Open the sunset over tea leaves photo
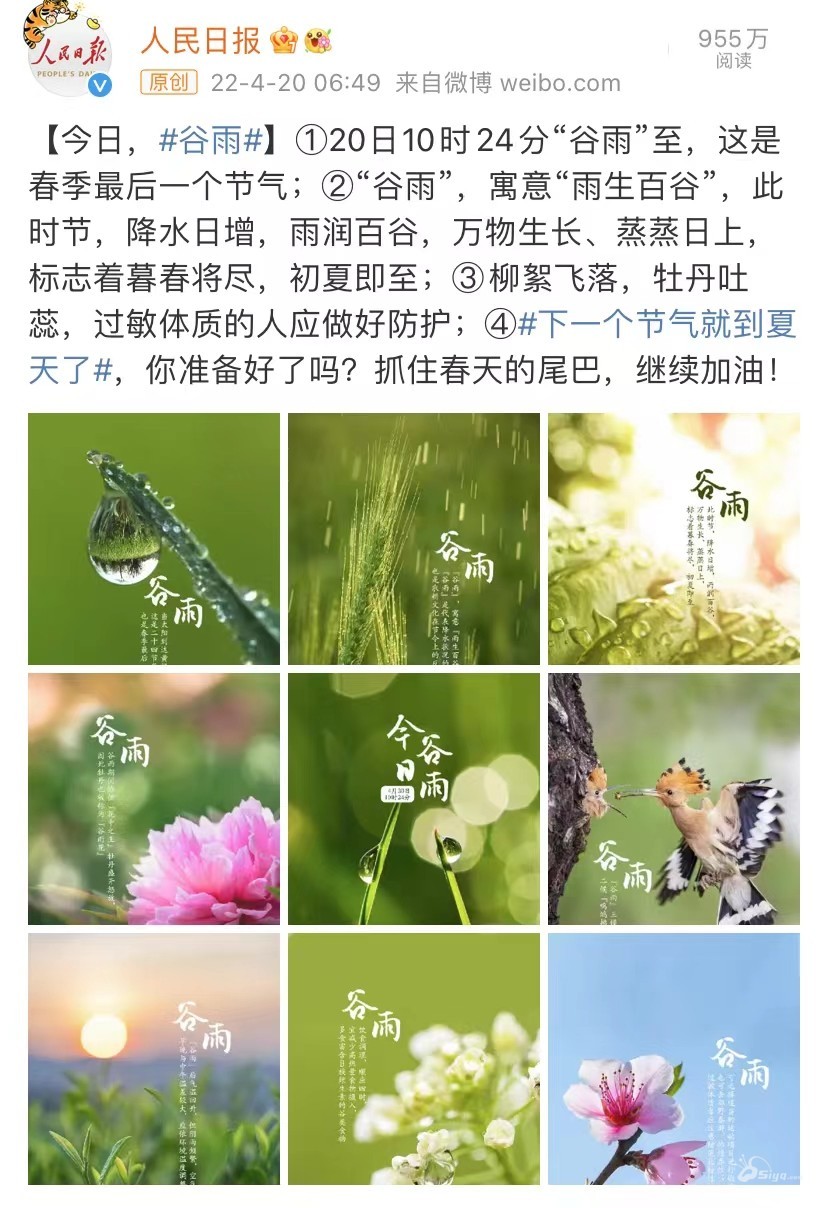Screen dimensions: 828x1208 click(x=154, y=1059)
